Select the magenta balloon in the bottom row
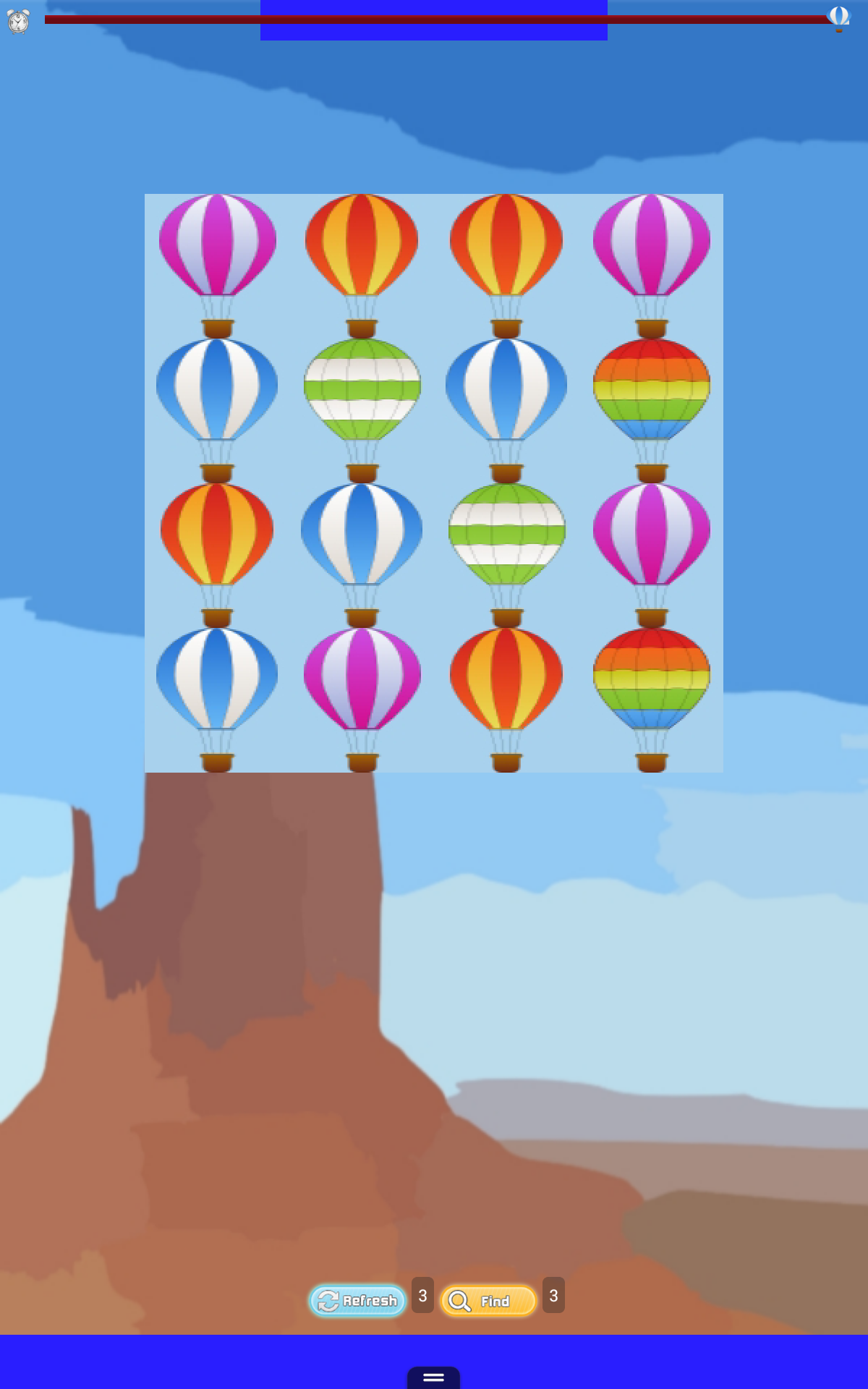The width and height of the screenshot is (868, 1389). (x=362, y=673)
